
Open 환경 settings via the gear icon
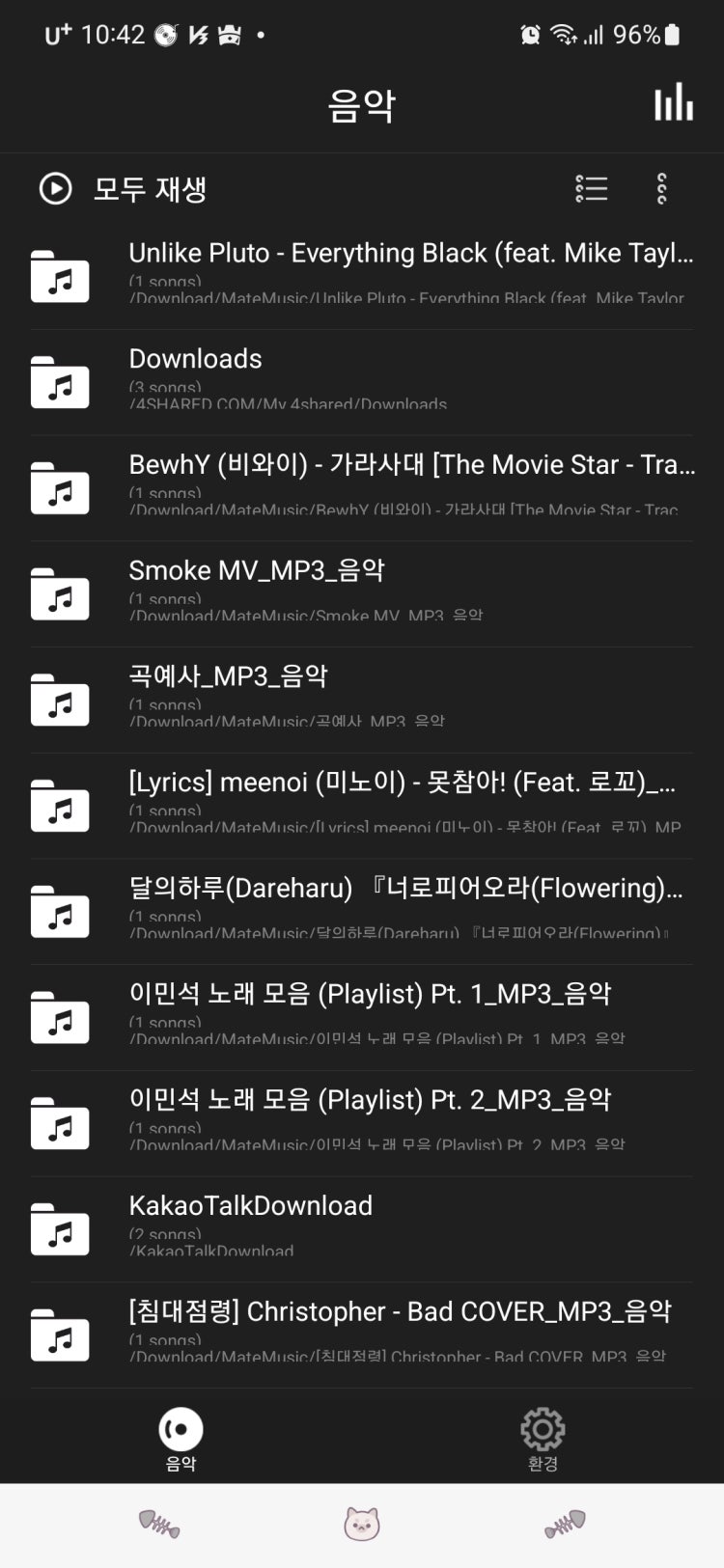[x=542, y=1430]
